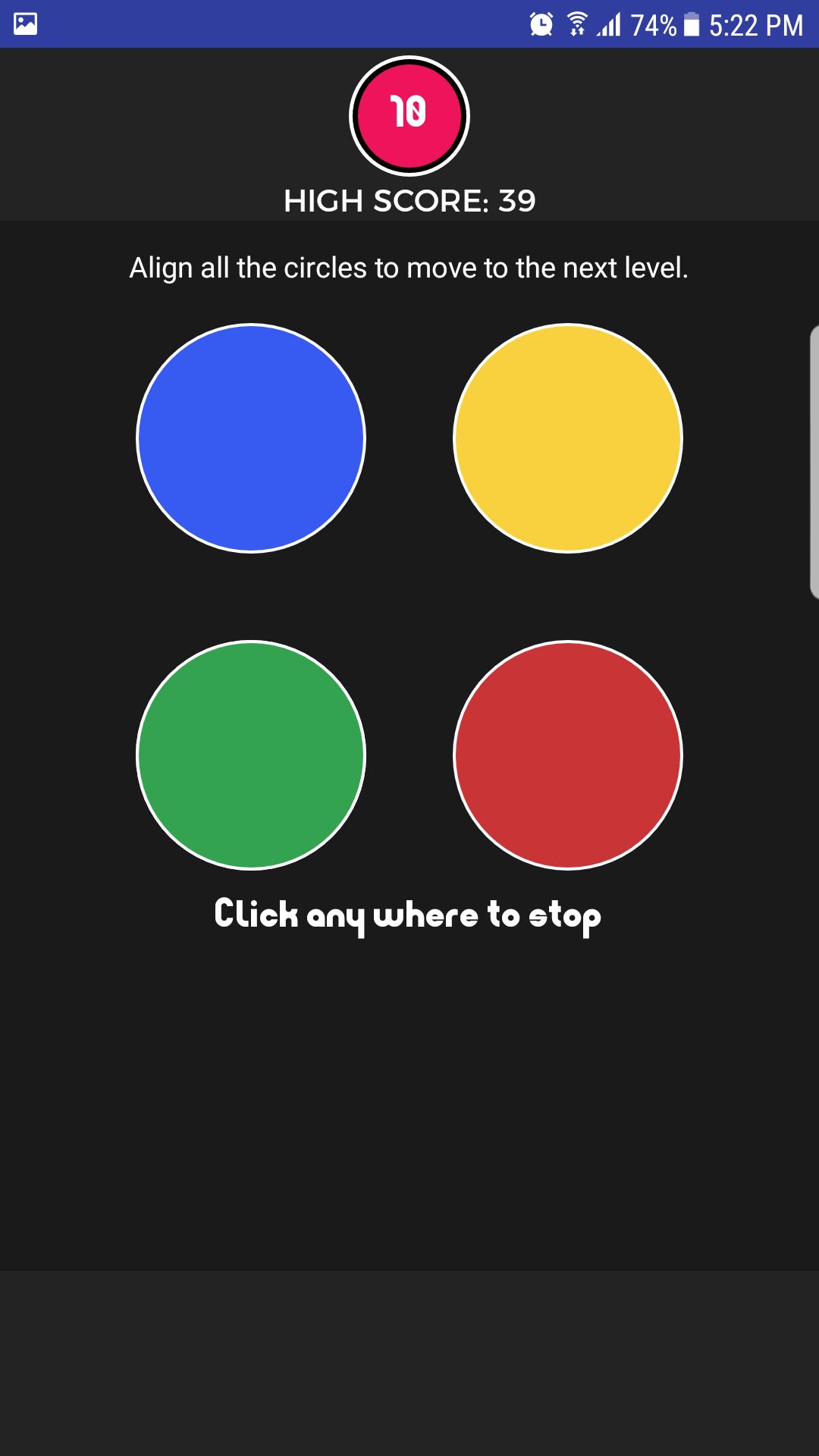Tap the red circle

tap(568, 755)
